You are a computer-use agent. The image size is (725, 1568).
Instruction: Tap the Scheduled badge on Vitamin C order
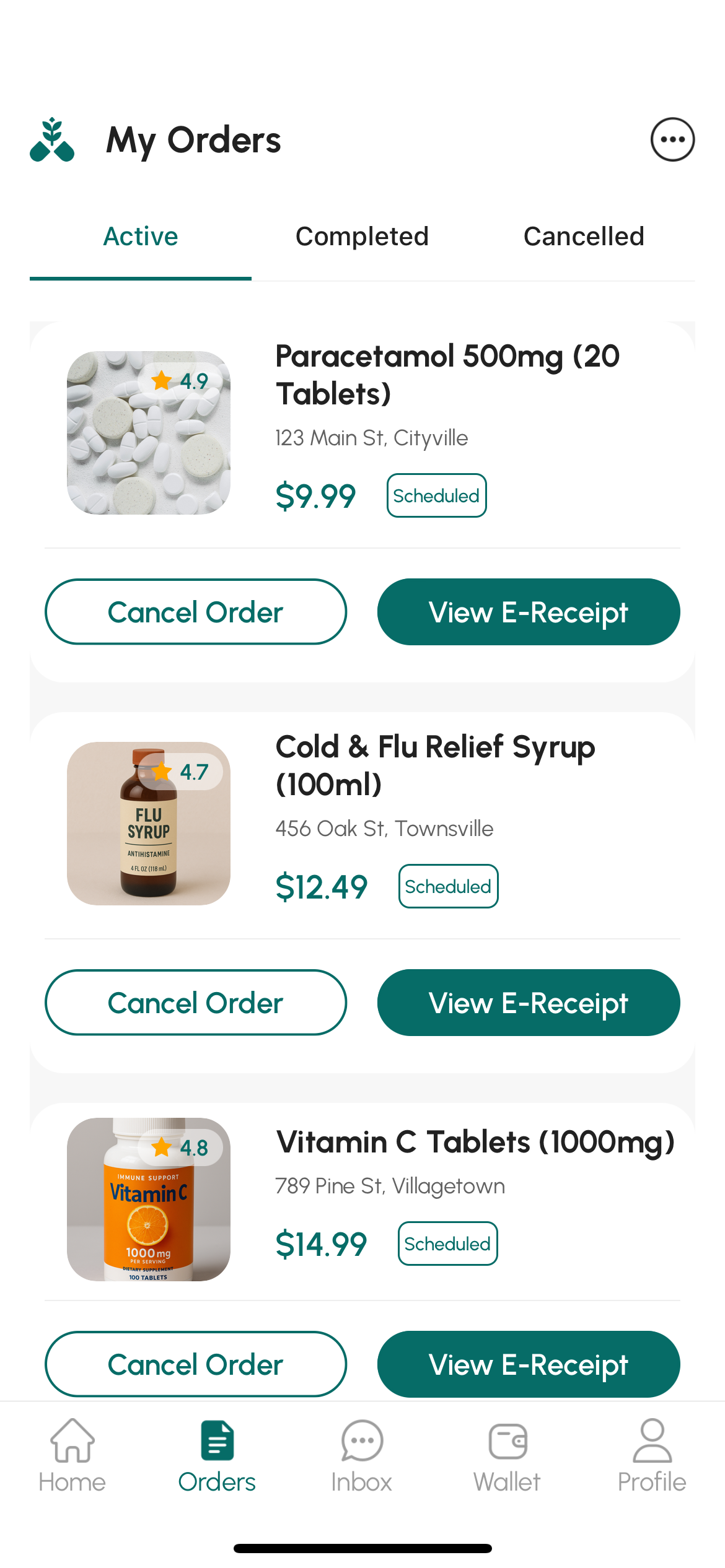[447, 1244]
